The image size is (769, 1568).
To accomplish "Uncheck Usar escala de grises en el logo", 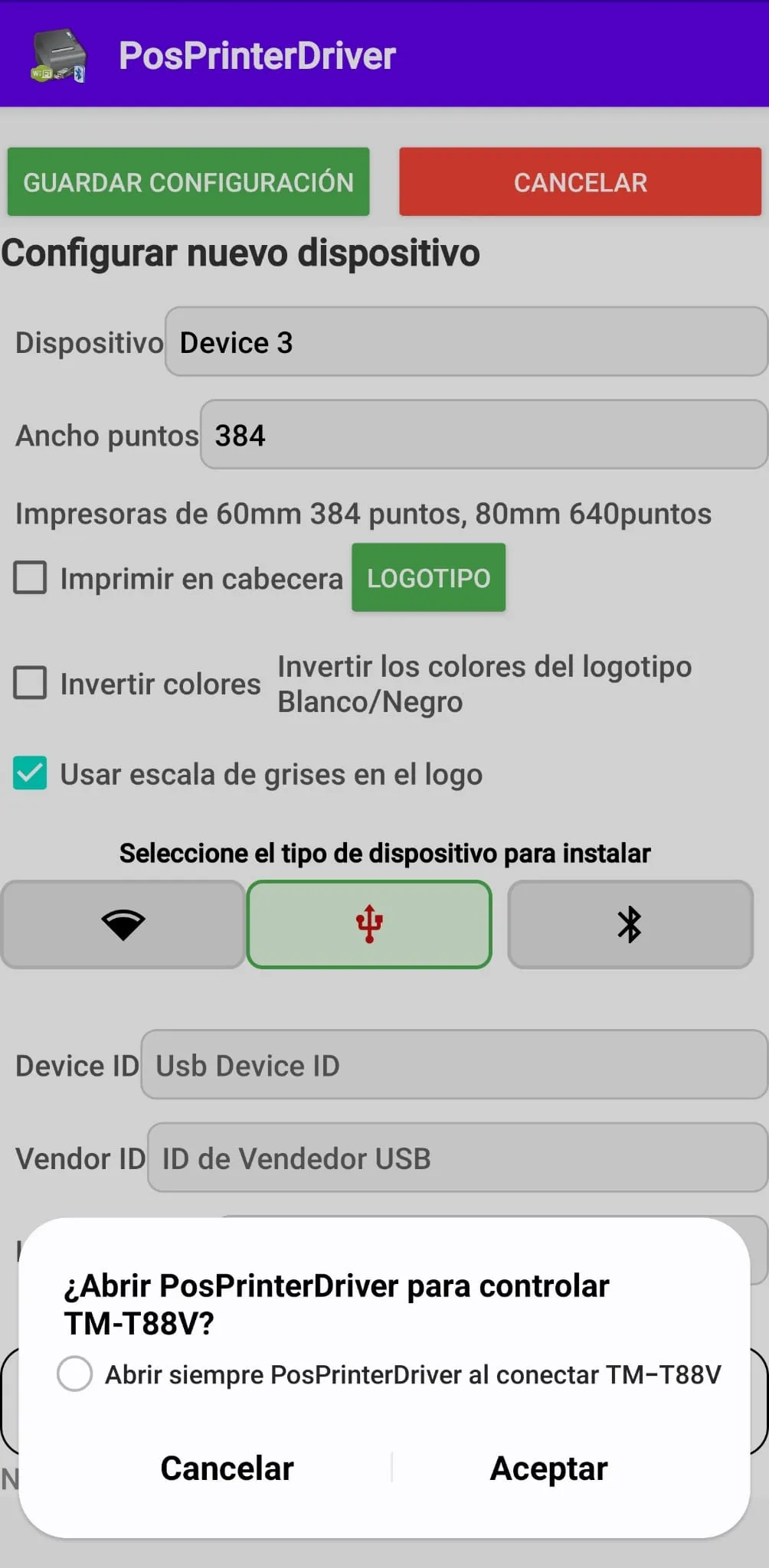I will click(x=30, y=773).
